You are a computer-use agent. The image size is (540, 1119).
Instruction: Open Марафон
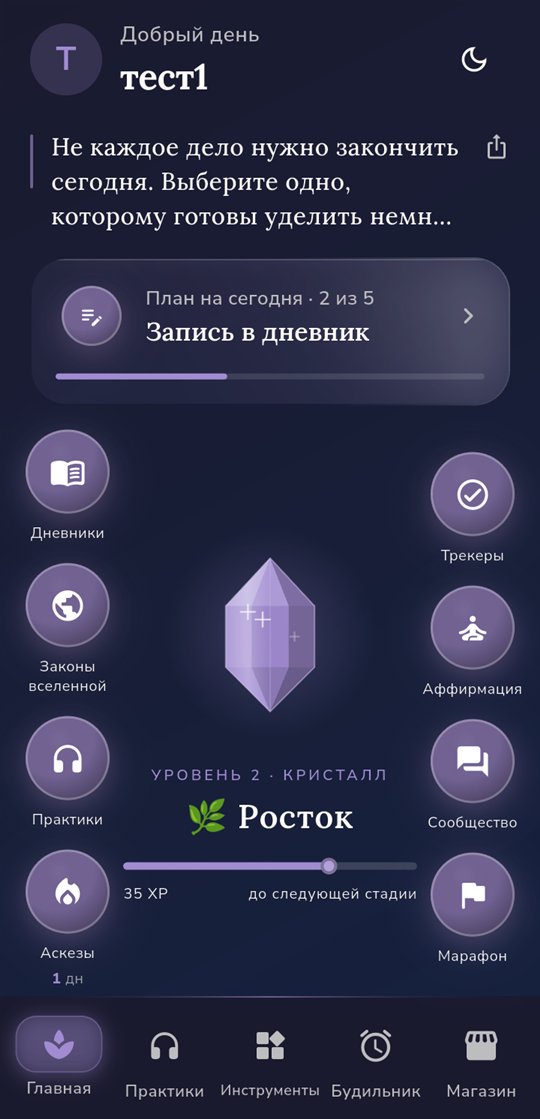coord(472,894)
